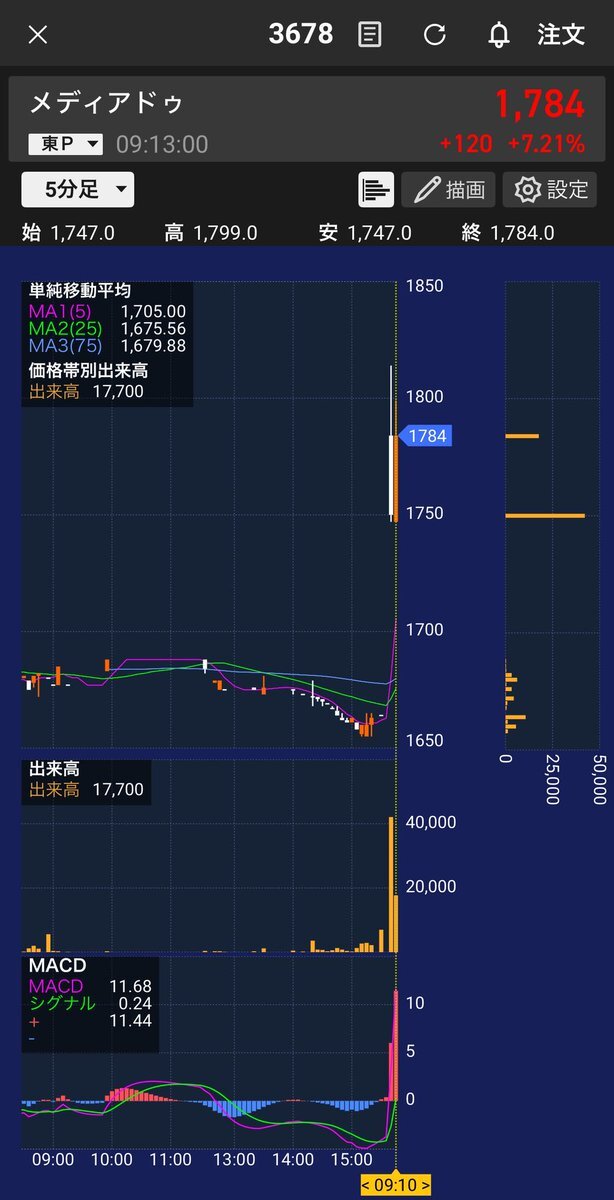Refresh the stock quote
This screenshot has height=1200, width=614.
(x=434, y=35)
